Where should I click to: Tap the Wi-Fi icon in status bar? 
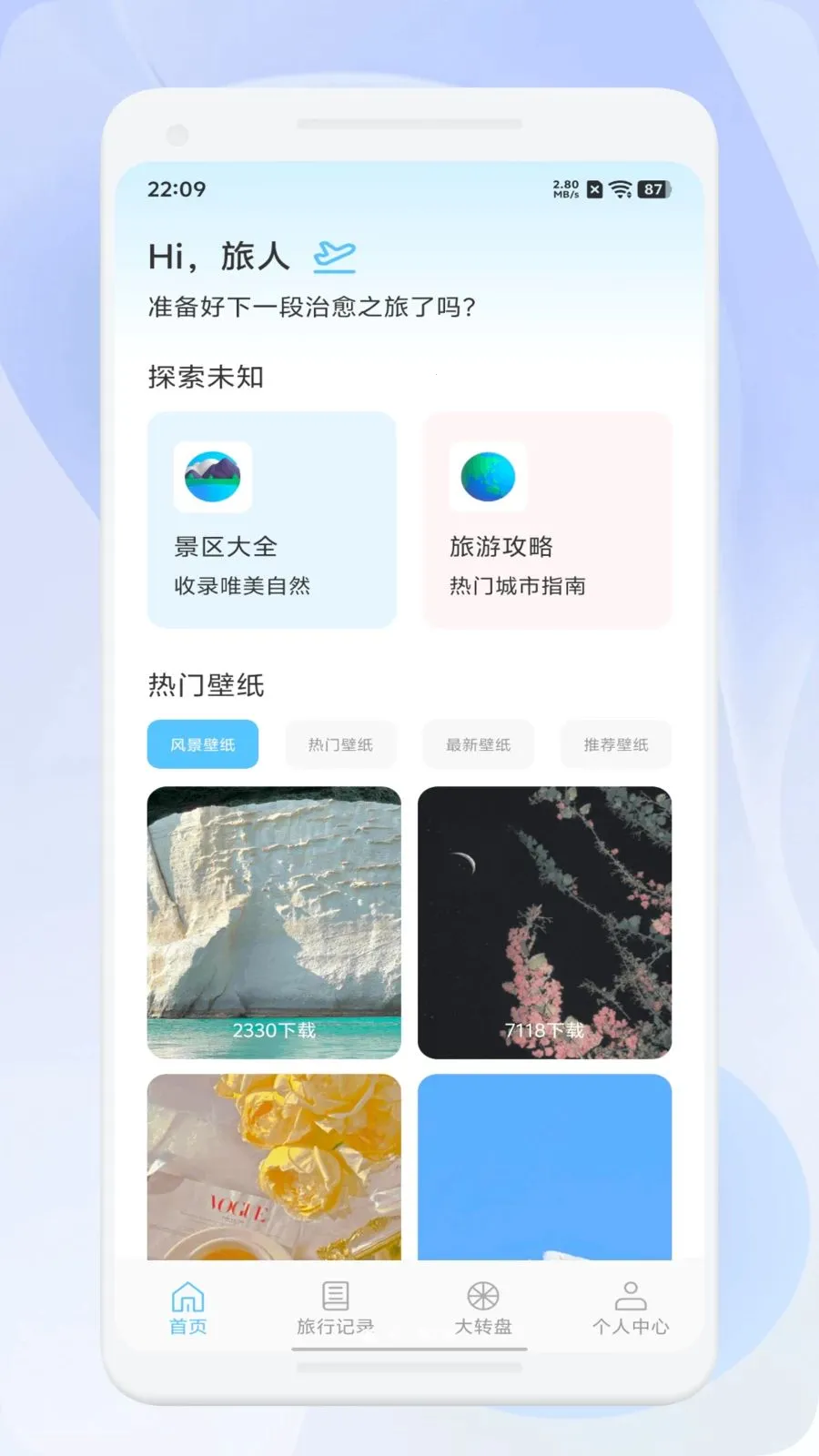(621, 190)
